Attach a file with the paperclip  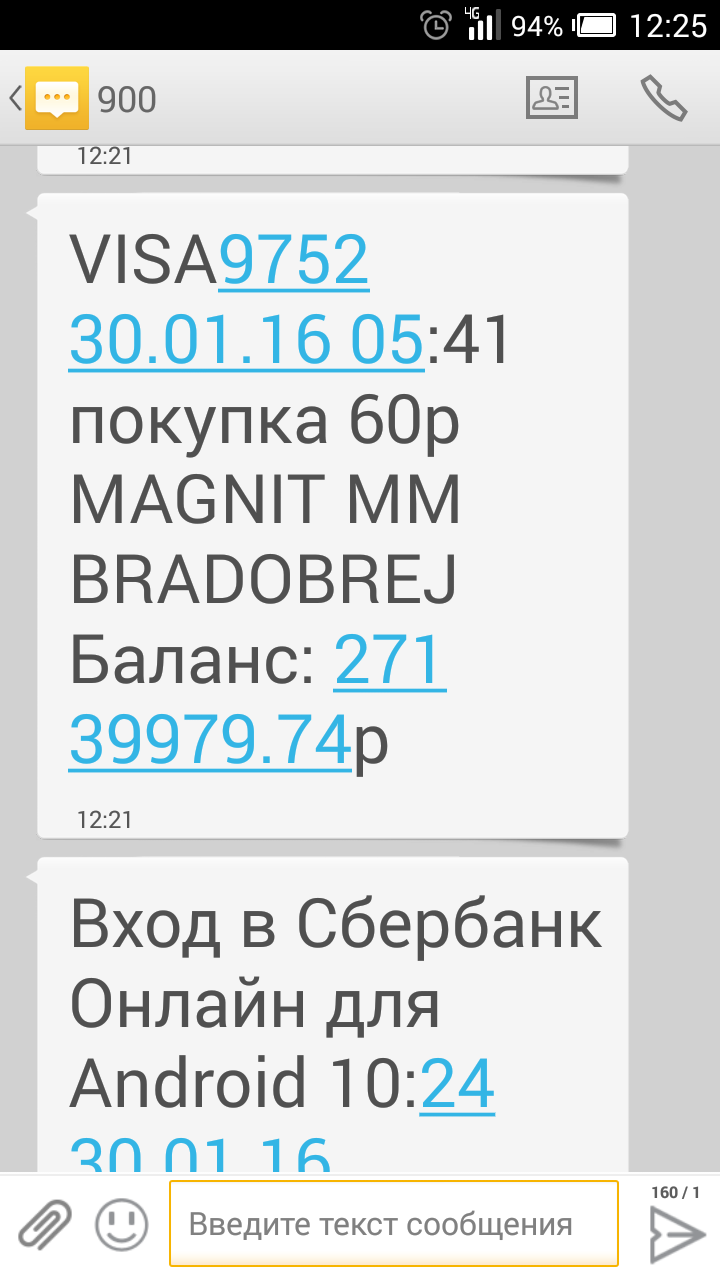[45, 1225]
